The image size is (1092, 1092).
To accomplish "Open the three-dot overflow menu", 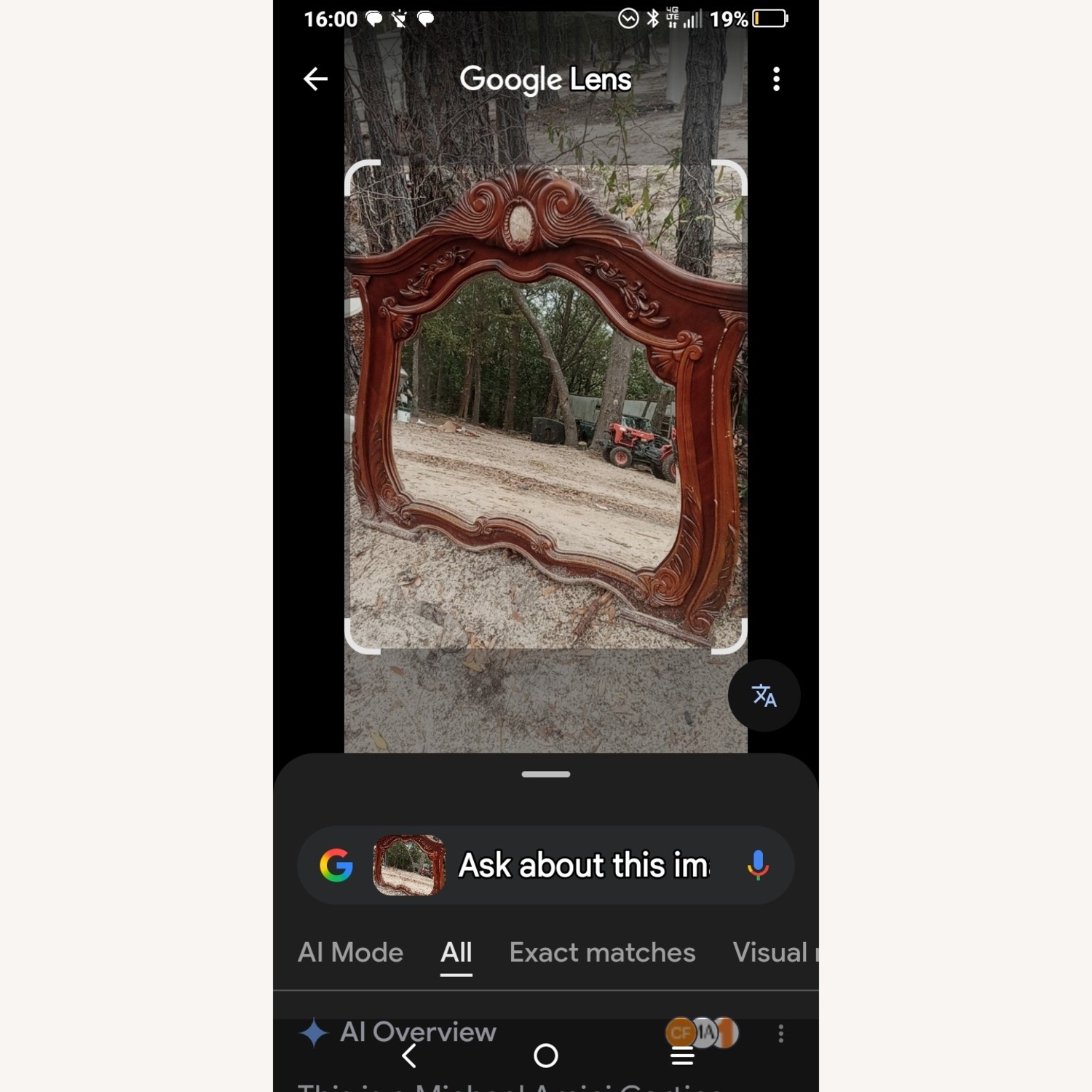I will pyautogui.click(x=776, y=79).
